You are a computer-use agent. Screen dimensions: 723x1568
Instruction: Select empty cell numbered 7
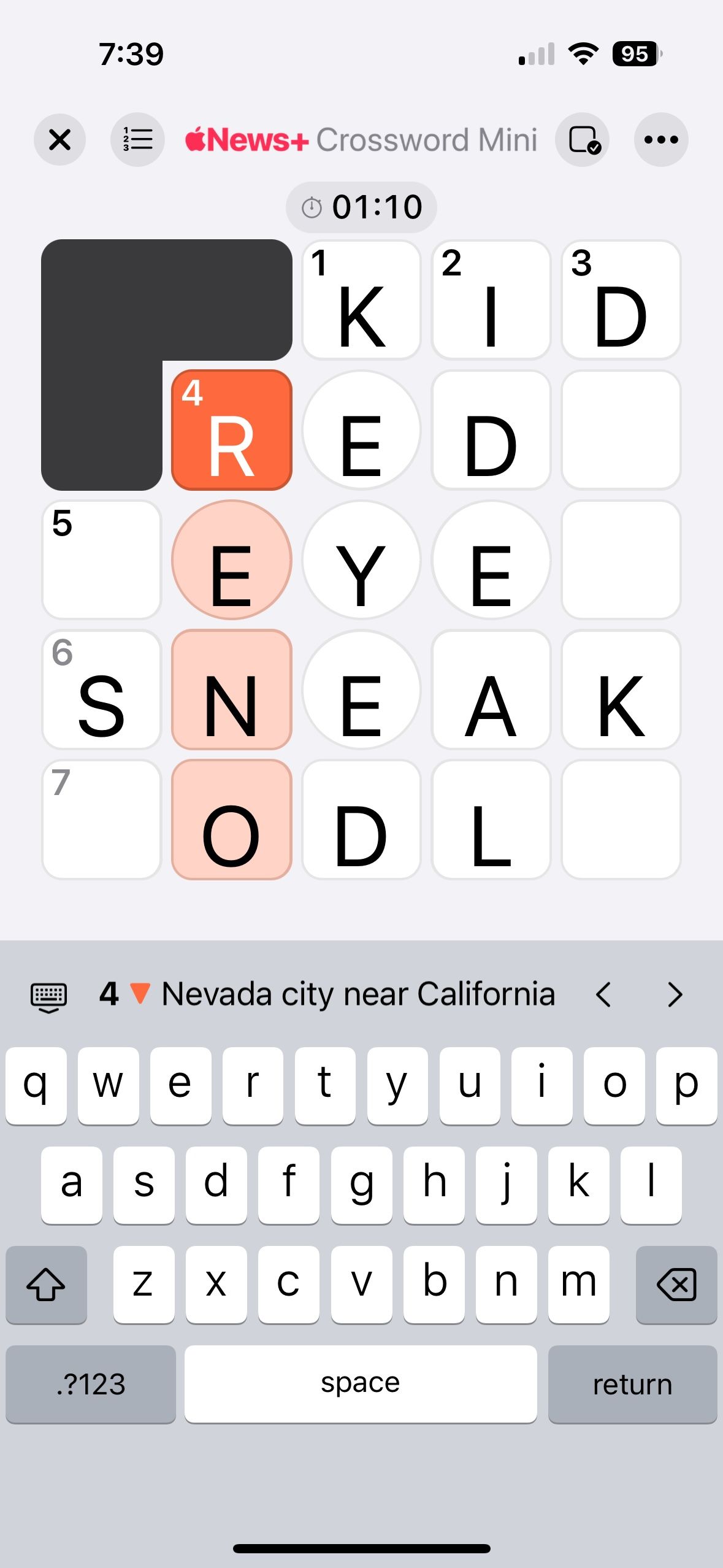(x=102, y=820)
